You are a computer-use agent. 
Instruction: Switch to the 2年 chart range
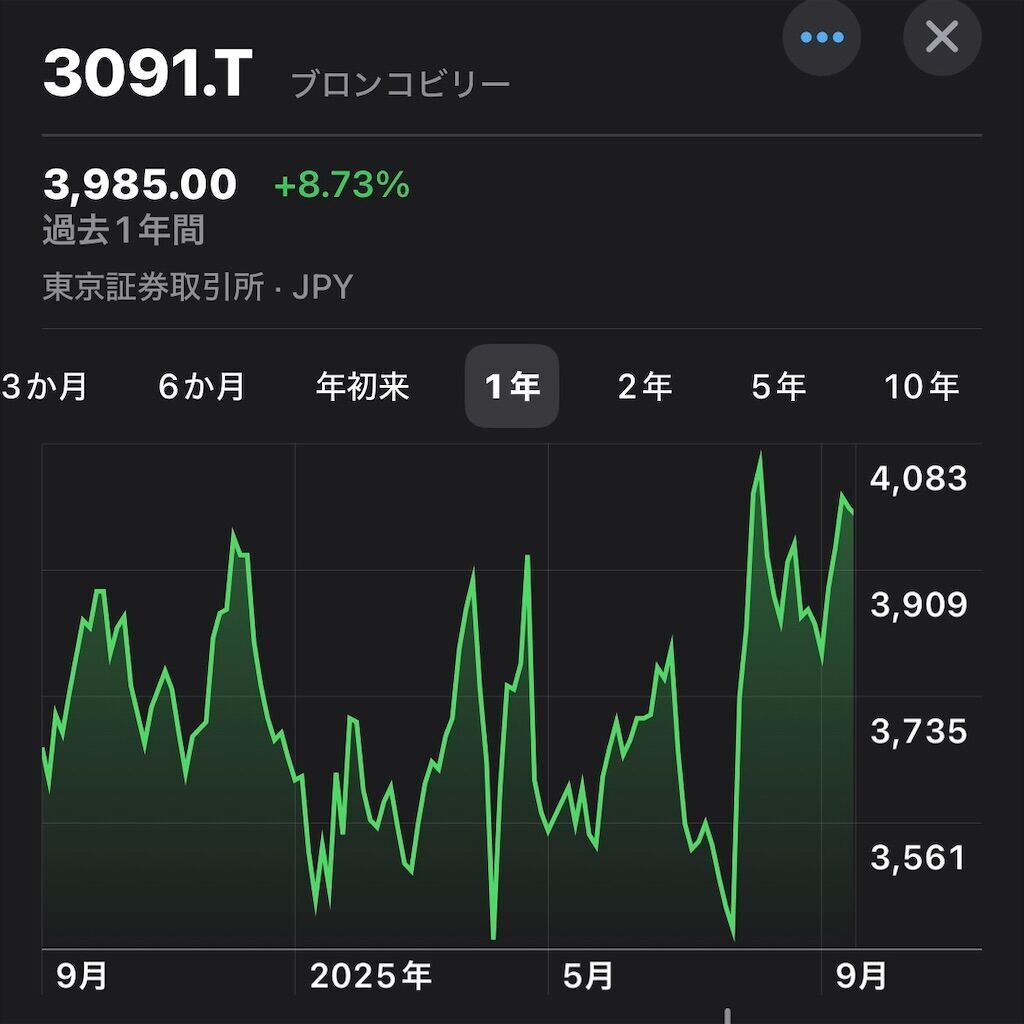point(645,387)
